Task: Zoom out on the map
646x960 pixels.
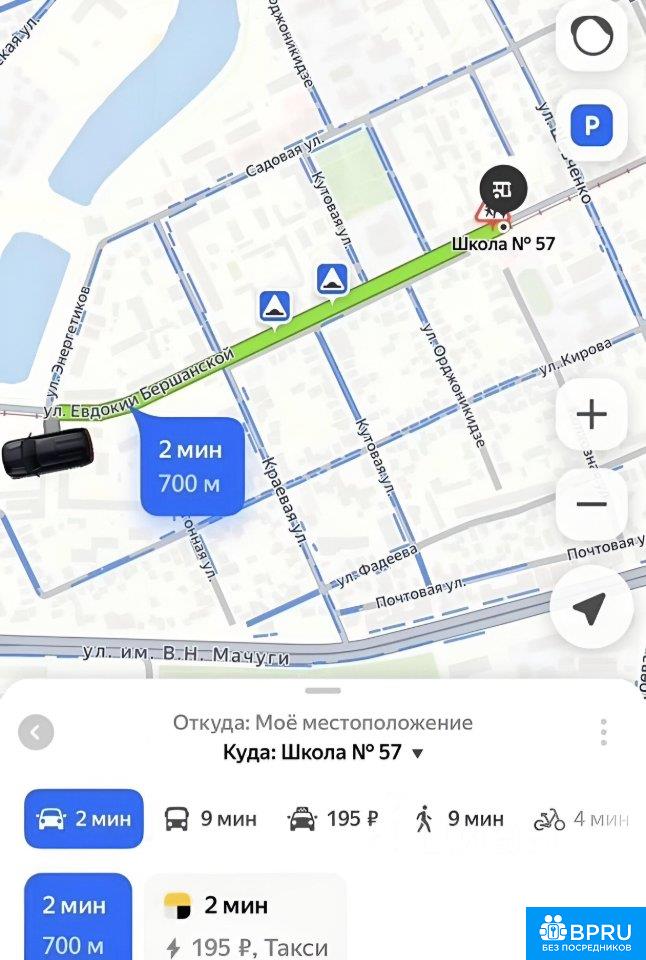Action: pos(592,504)
